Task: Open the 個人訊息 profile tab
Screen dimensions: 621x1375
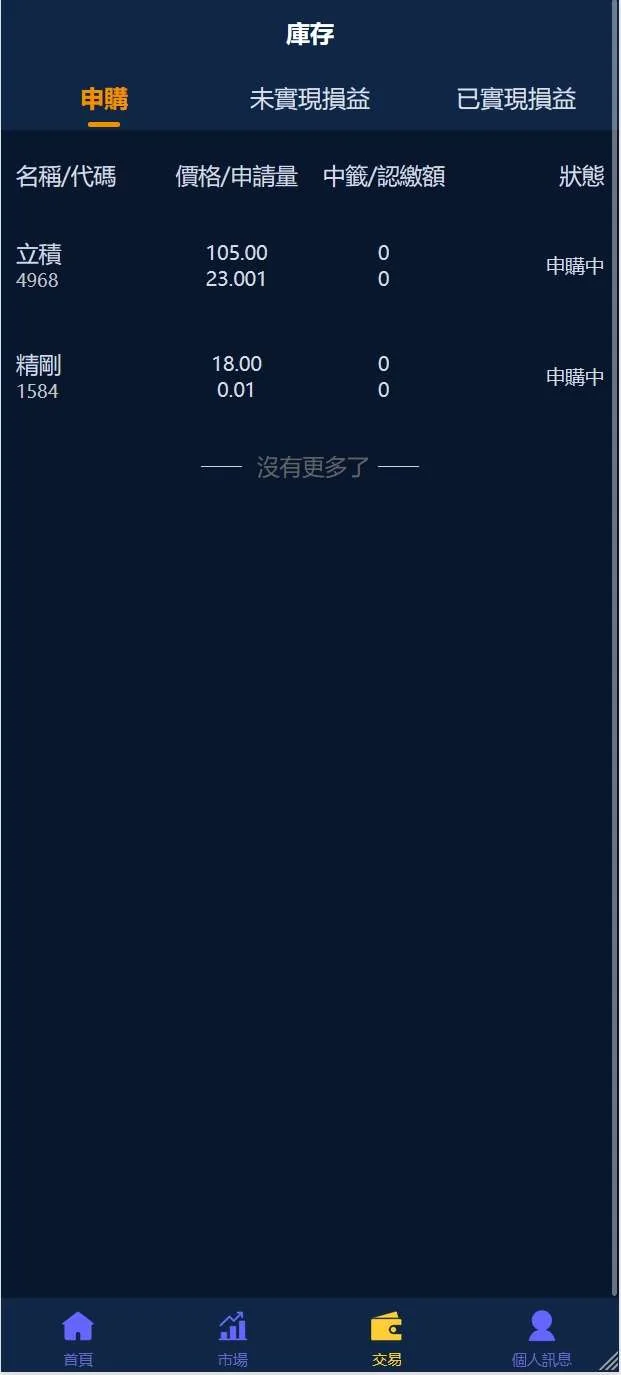Action: [541, 1337]
